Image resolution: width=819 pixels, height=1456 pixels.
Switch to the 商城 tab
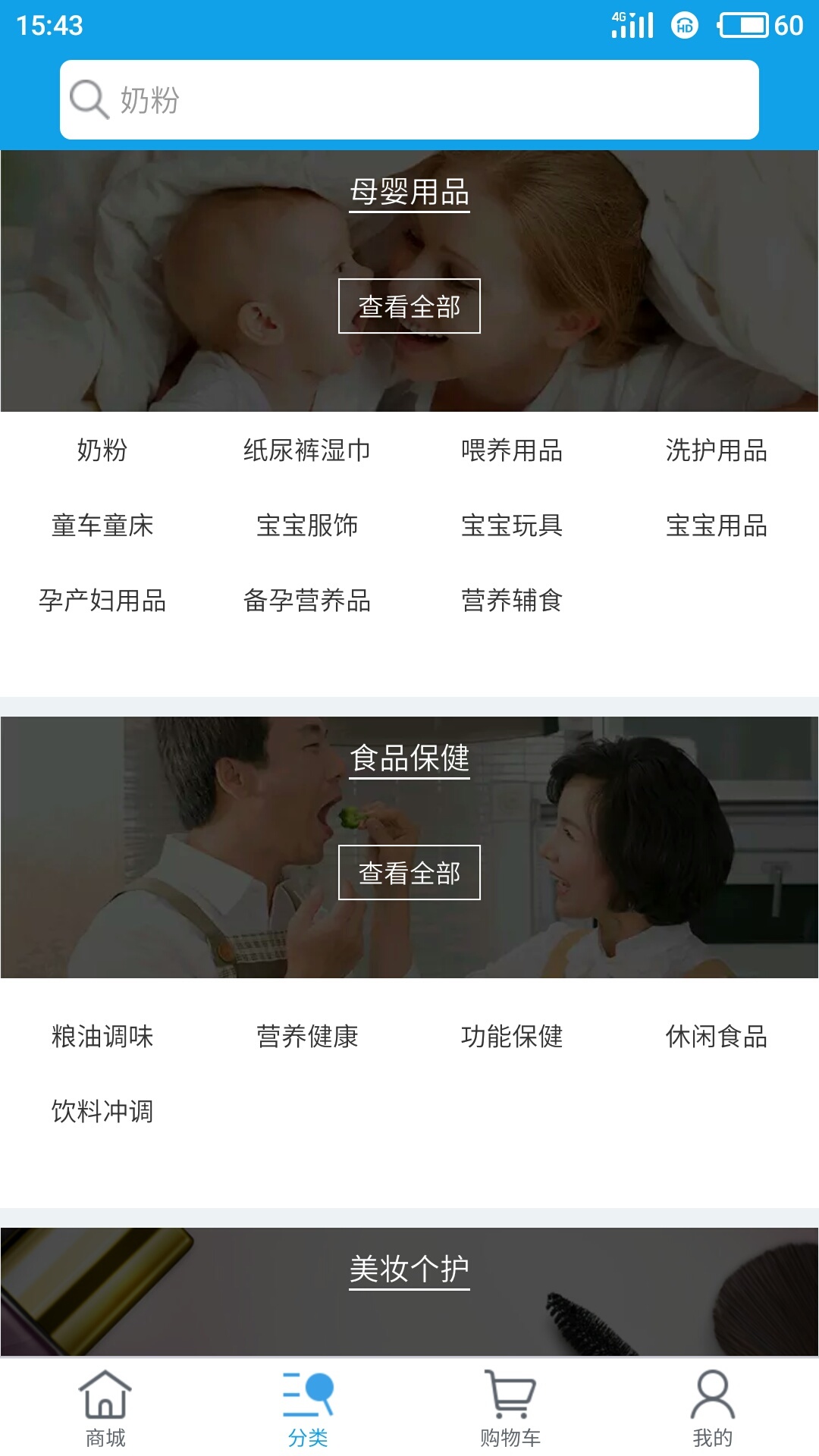pos(105,1408)
